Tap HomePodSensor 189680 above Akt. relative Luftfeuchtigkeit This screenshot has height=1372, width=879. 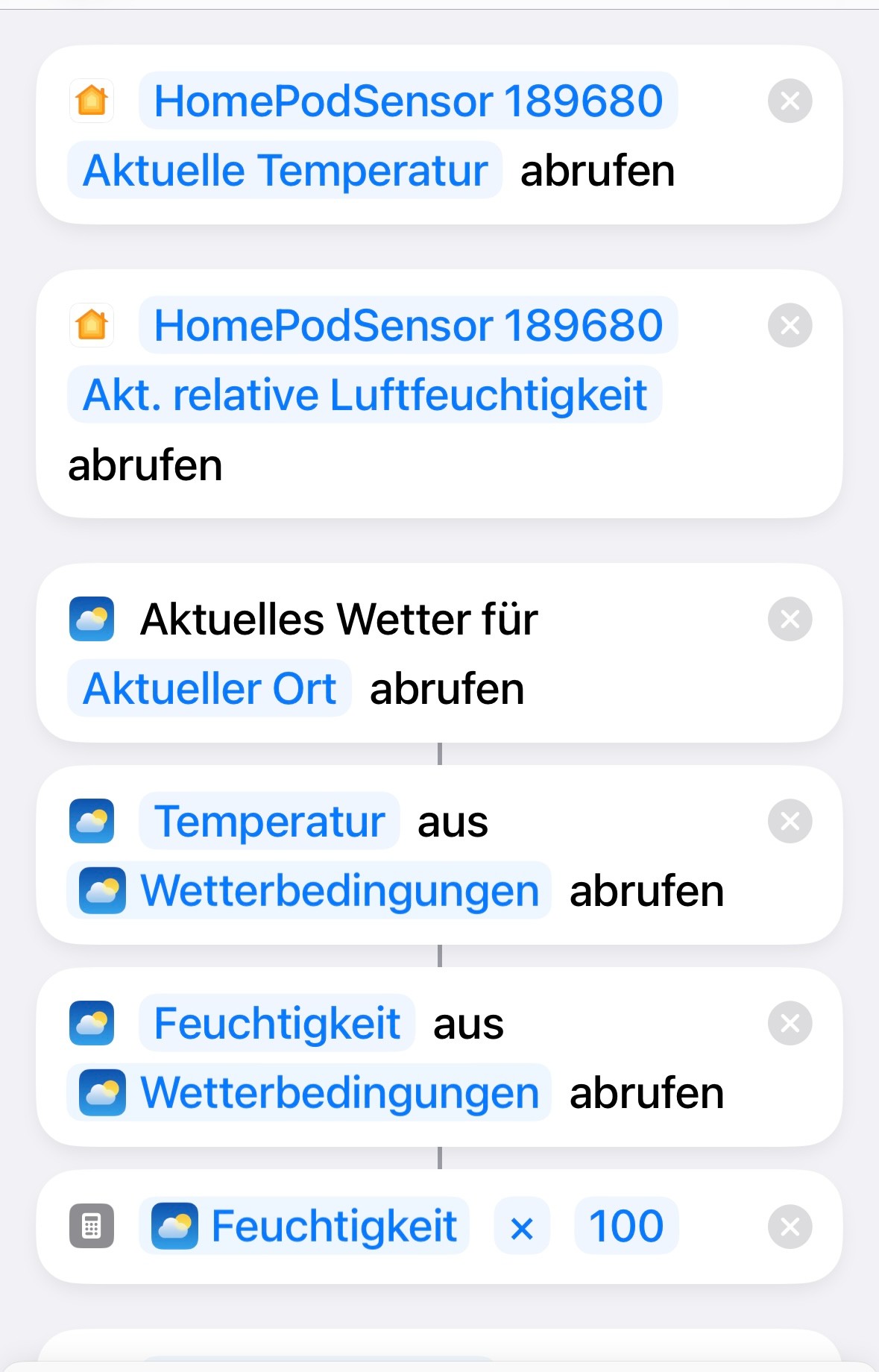pyautogui.click(x=408, y=325)
